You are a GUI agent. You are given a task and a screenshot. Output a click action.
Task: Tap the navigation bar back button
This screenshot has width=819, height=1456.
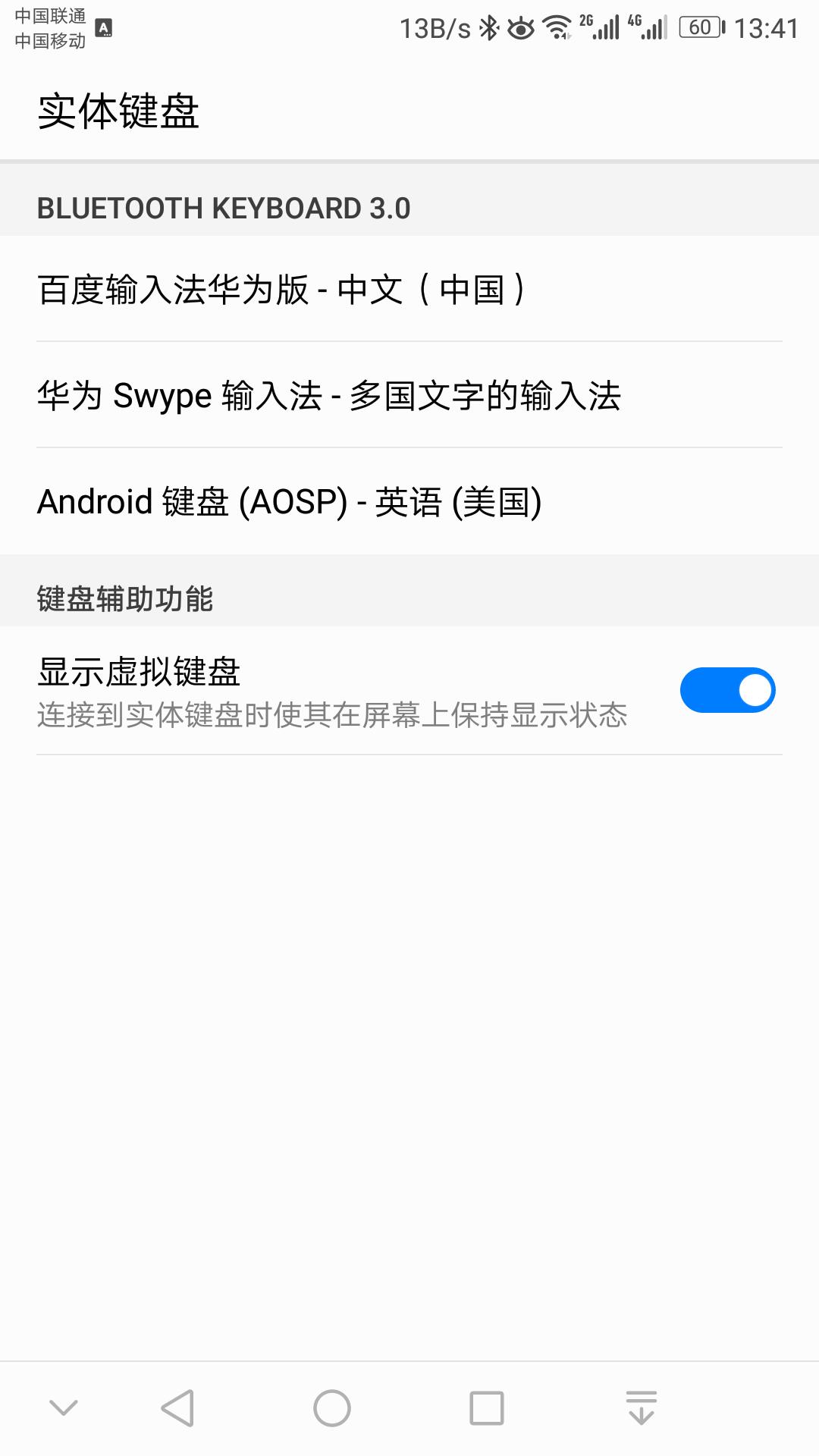coord(178,1408)
